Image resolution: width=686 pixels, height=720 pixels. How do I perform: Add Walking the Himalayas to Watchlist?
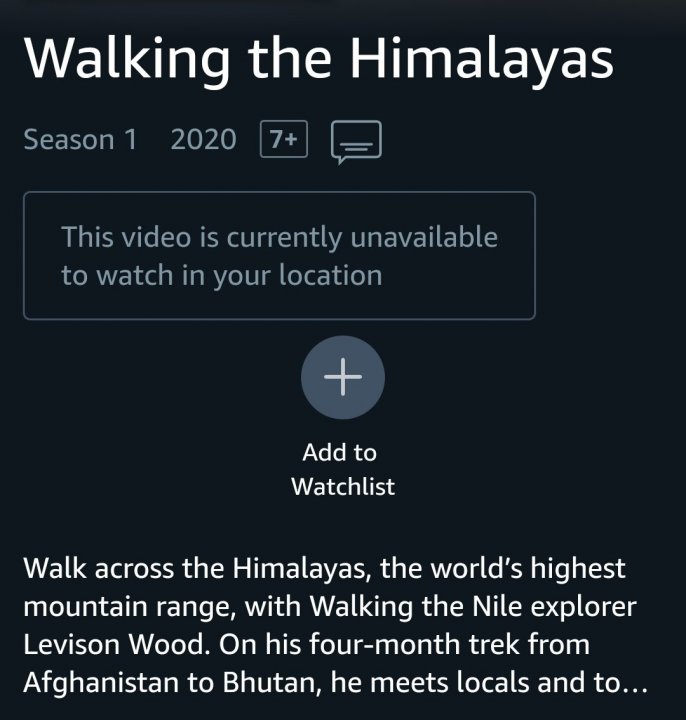[x=342, y=377]
